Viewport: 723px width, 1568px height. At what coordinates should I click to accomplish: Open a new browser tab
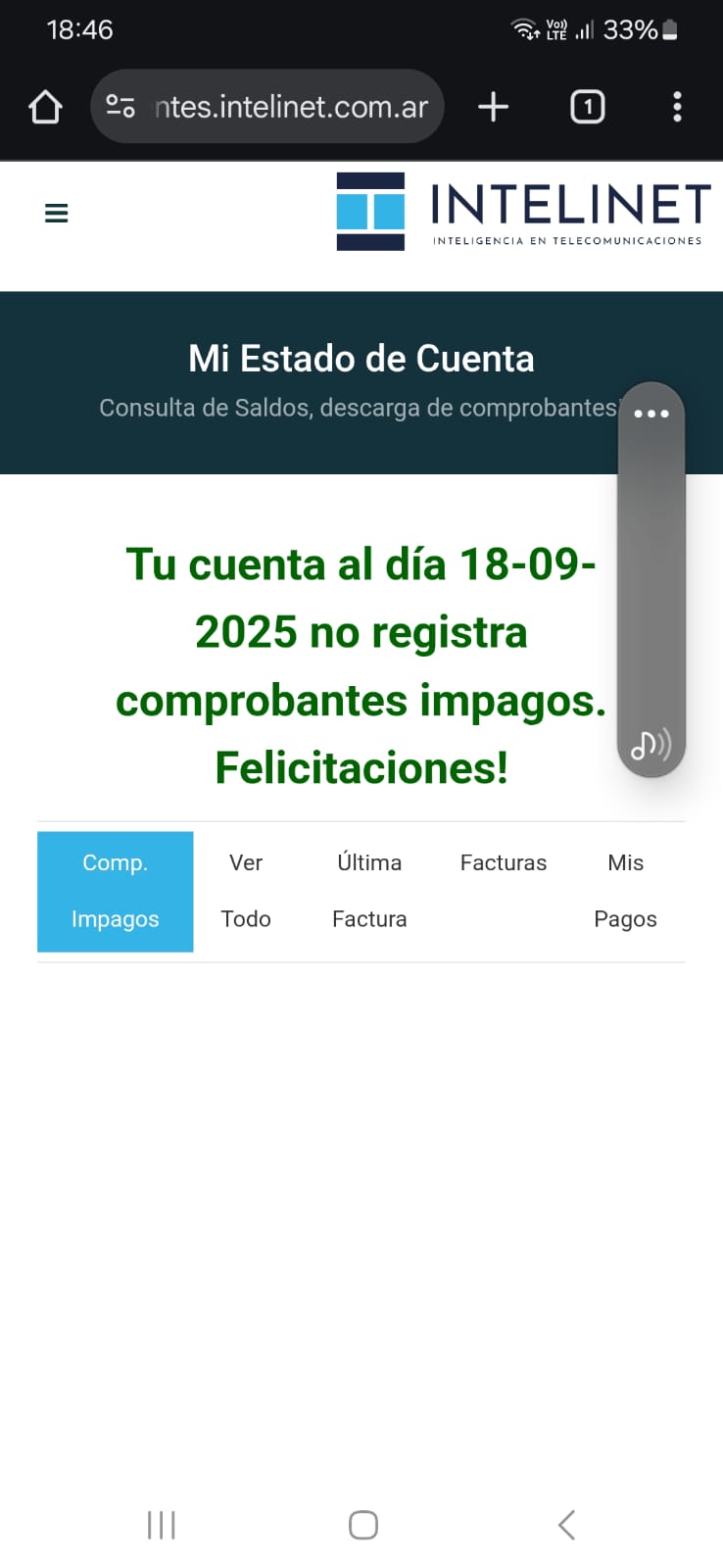tap(493, 107)
